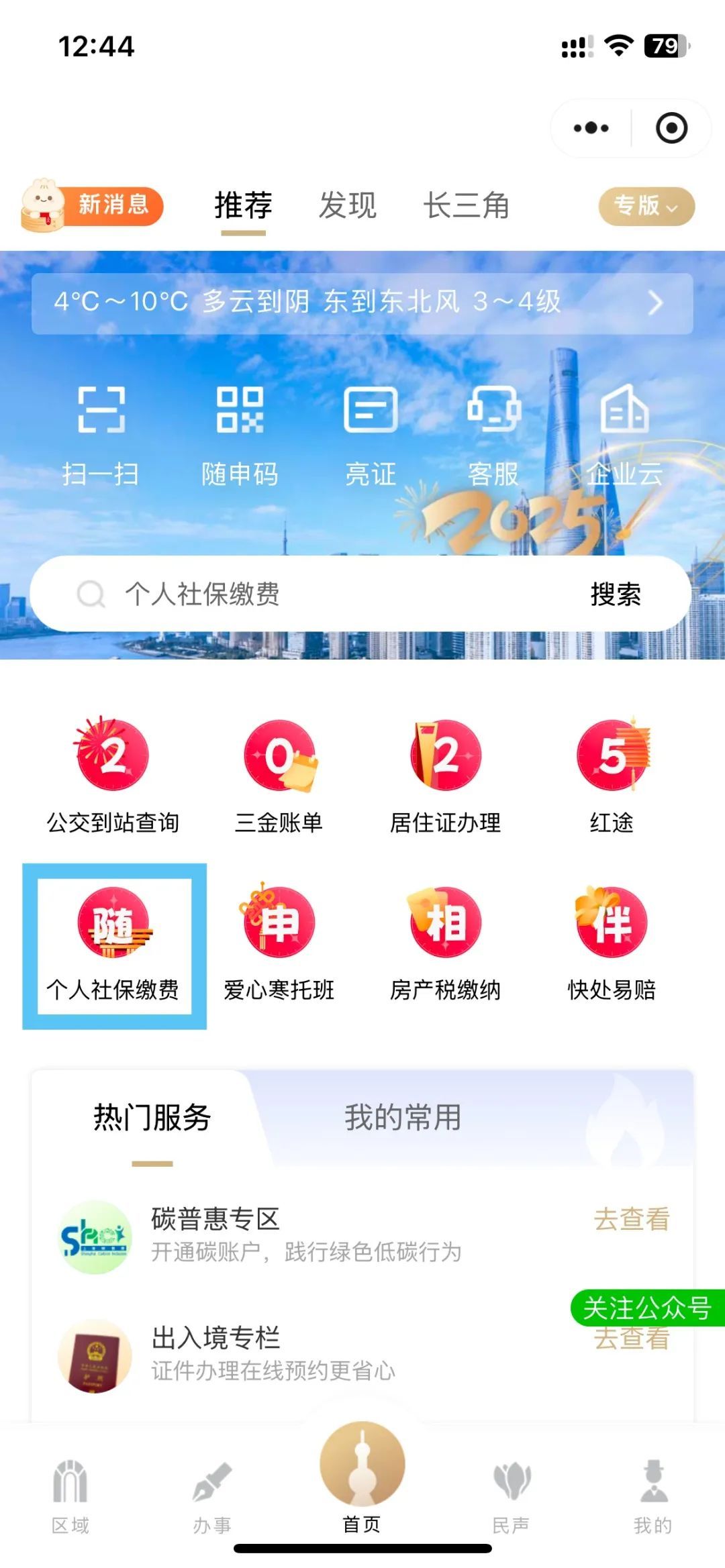
Task: Close the mini program via circle icon
Action: [x=671, y=128]
